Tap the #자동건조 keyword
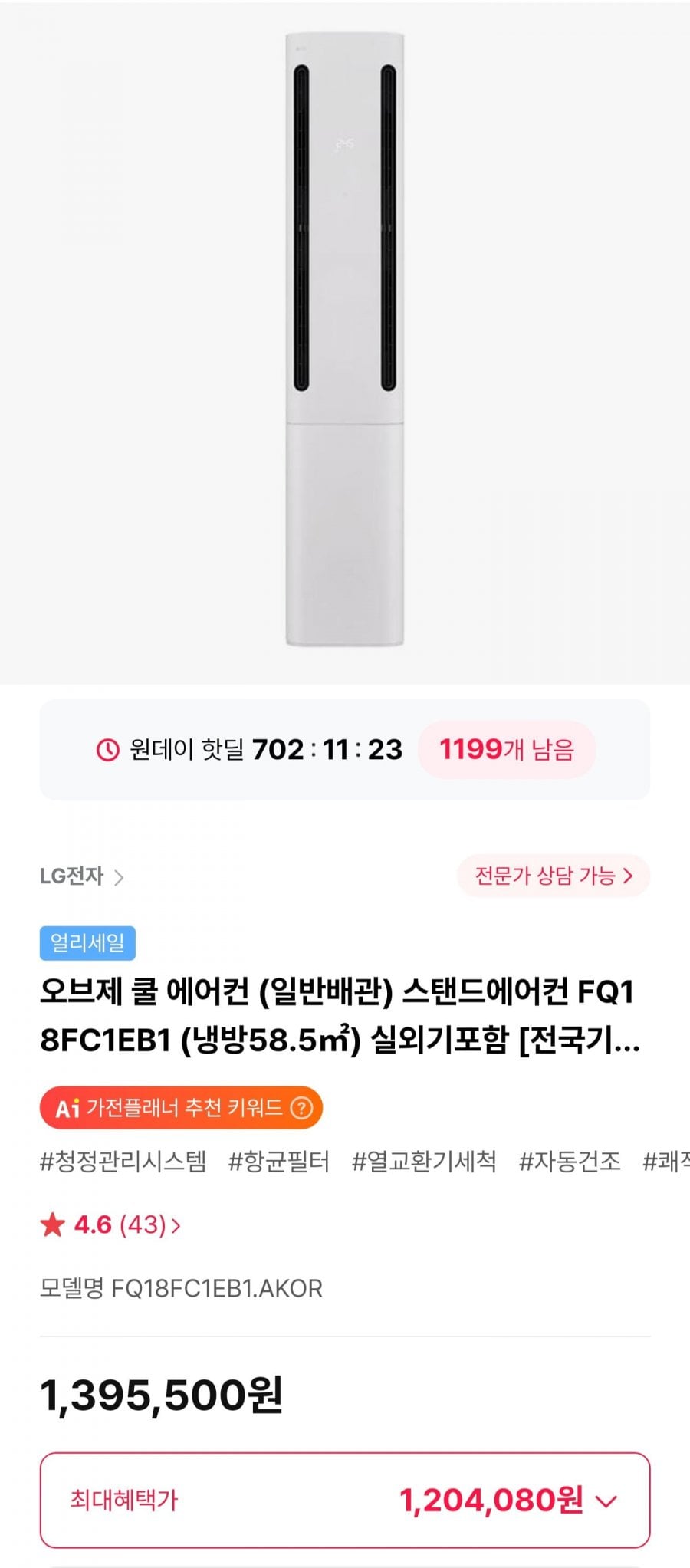690x1568 pixels. click(x=570, y=1162)
